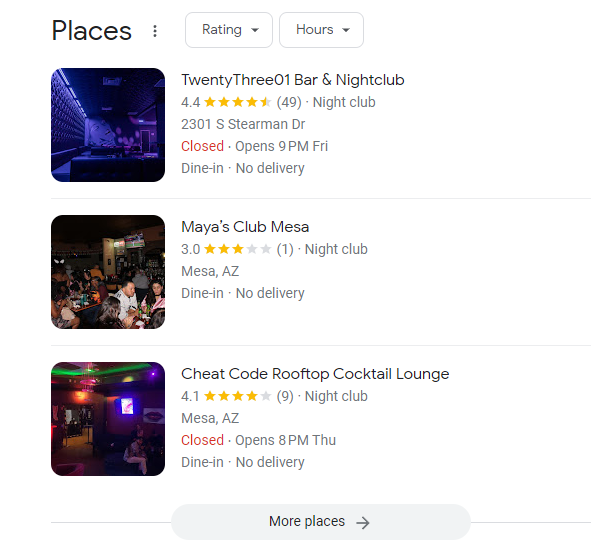
Task: Open TwentyThree01 Bar & Nightclub listing
Action: (x=292, y=80)
